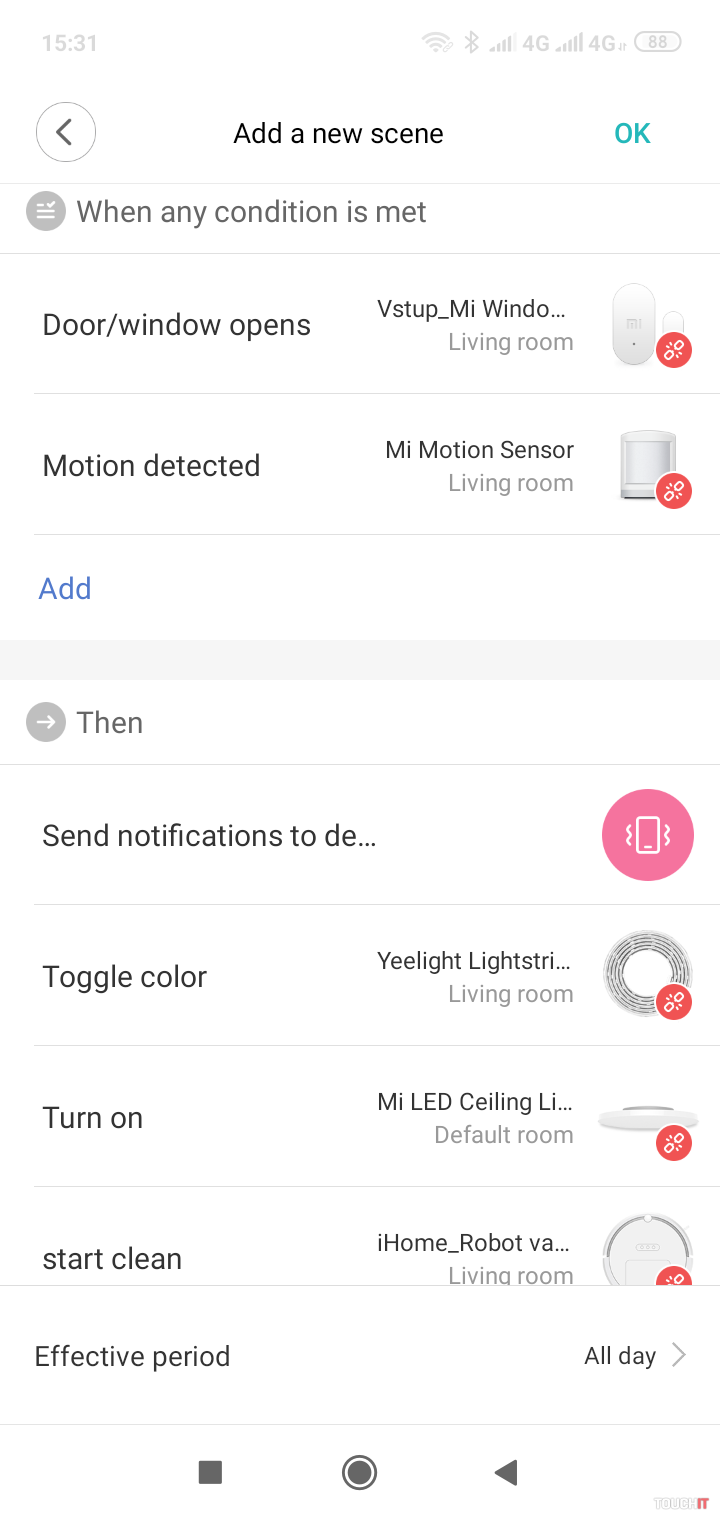Open recent apps from navigation bar
The height and width of the screenshot is (1520, 720).
(210, 1472)
